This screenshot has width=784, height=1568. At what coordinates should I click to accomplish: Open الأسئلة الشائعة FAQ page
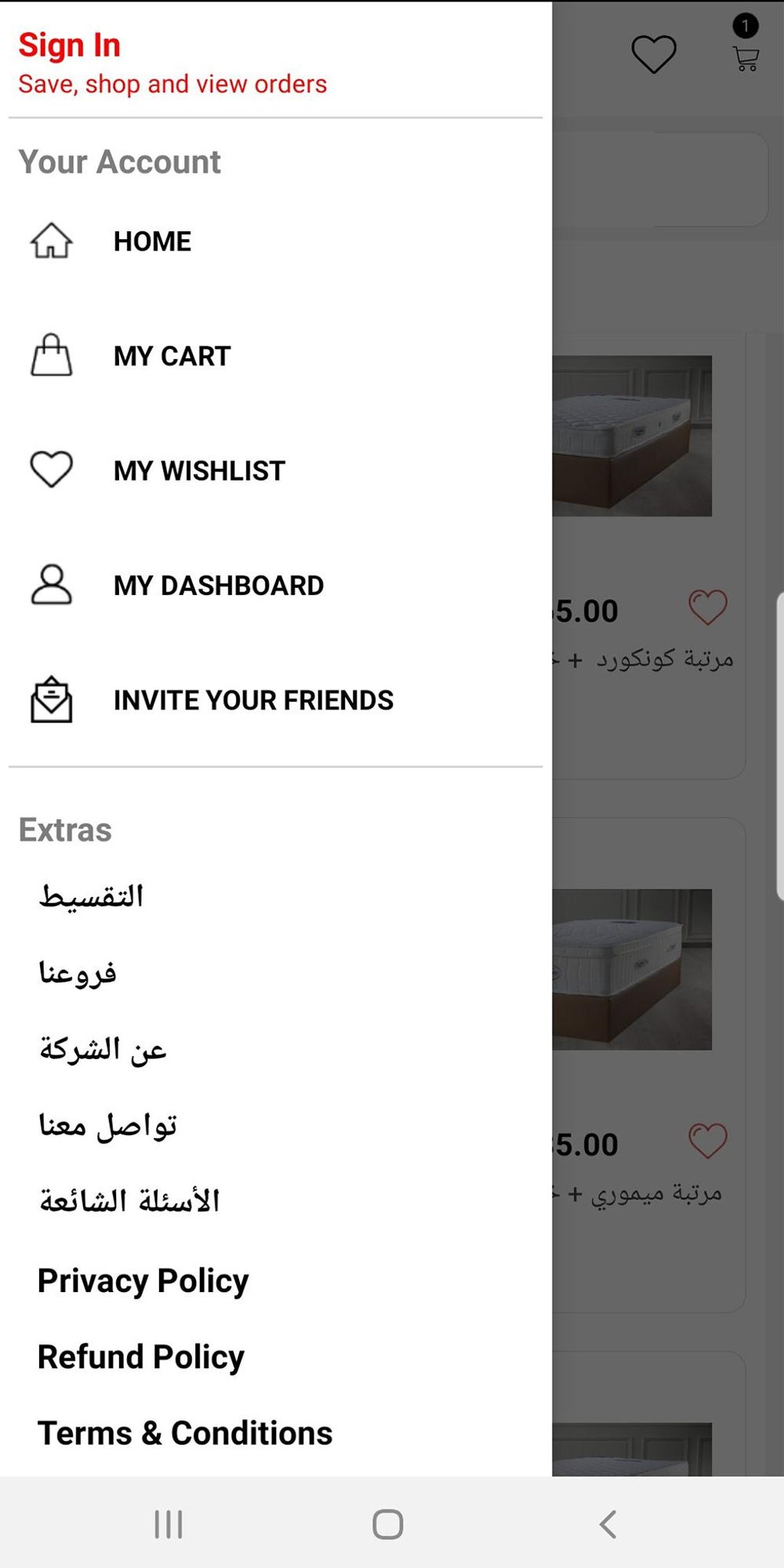click(129, 1201)
